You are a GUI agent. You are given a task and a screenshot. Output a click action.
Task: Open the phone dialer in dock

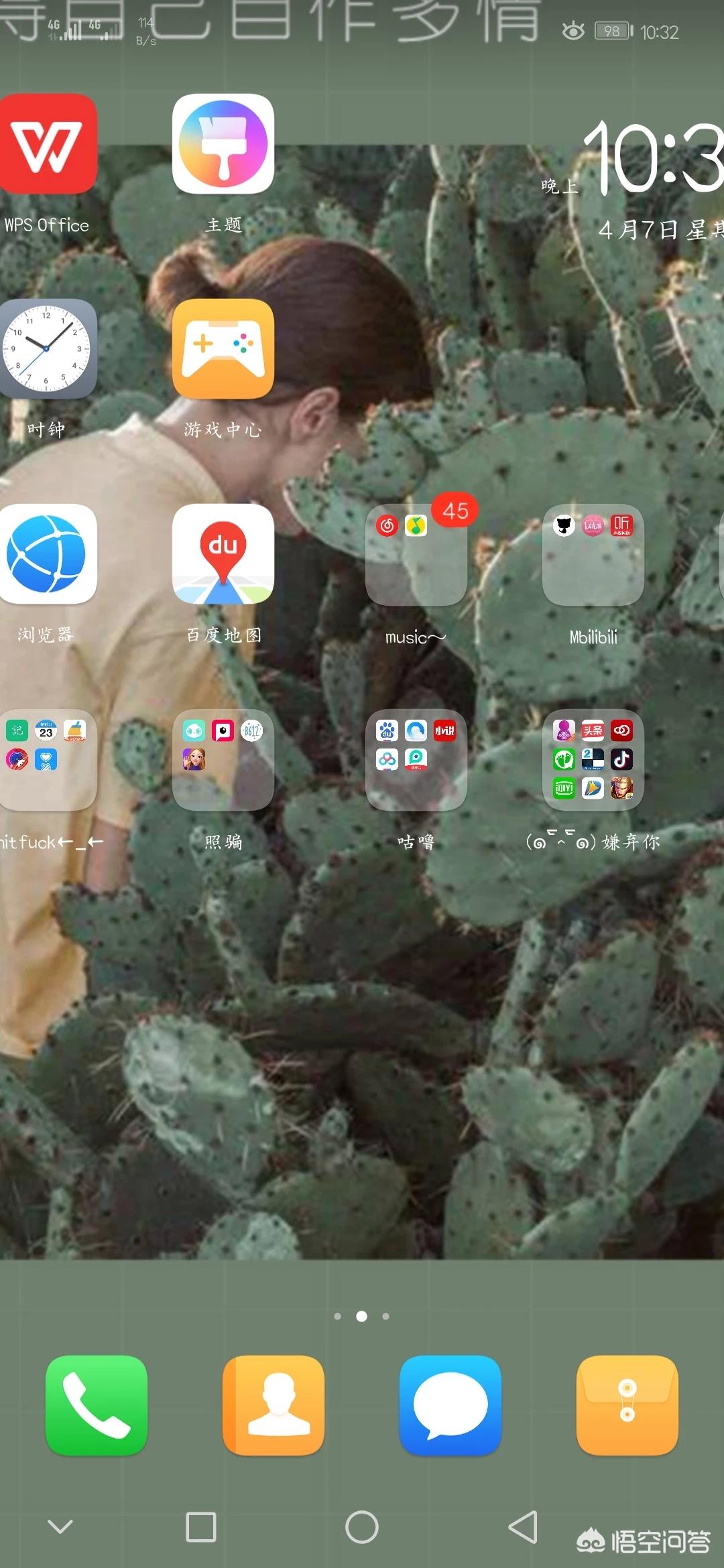(x=97, y=1406)
